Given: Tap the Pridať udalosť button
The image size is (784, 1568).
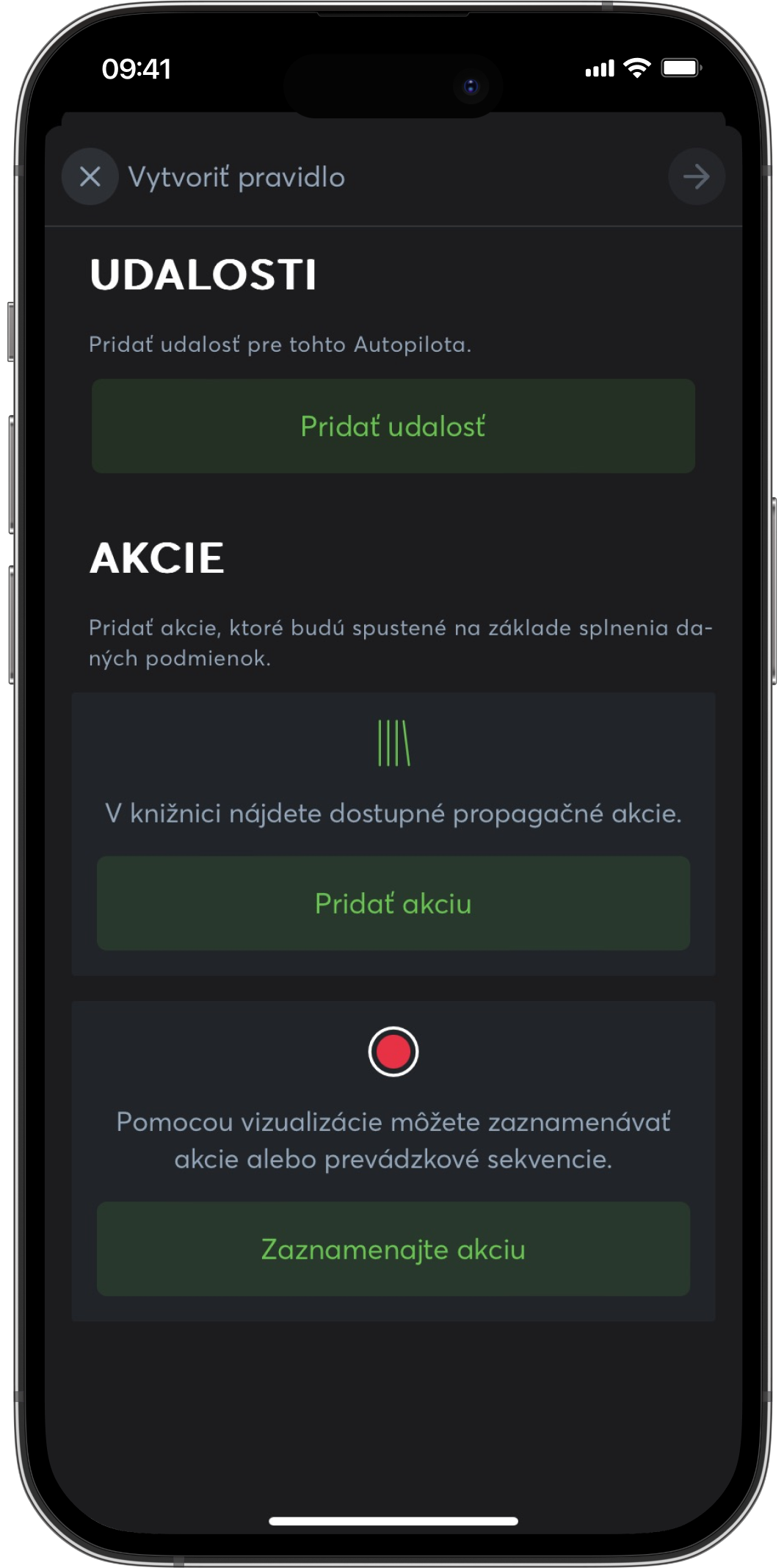Looking at the screenshot, I should (x=393, y=426).
